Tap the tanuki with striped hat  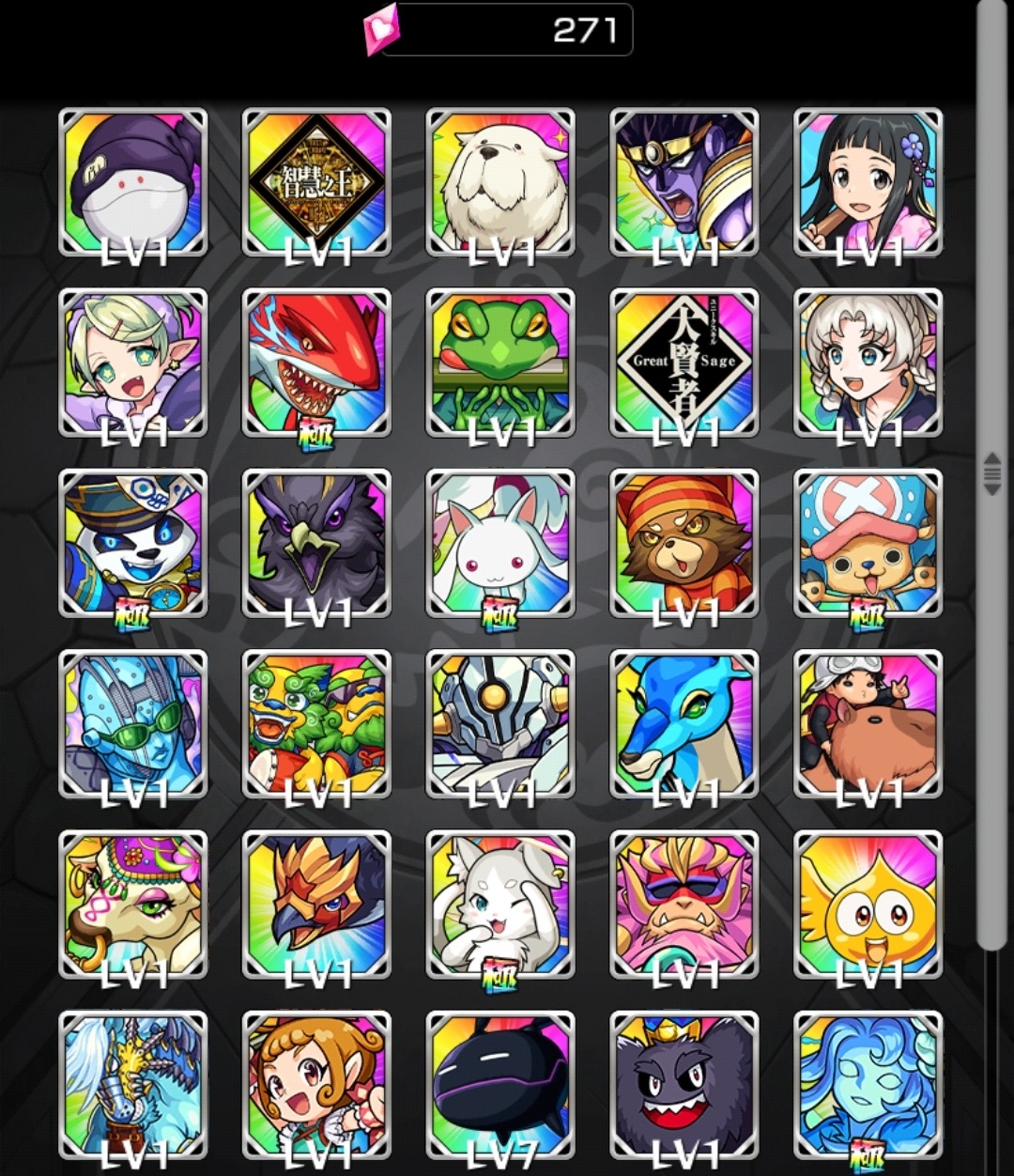coord(684,543)
